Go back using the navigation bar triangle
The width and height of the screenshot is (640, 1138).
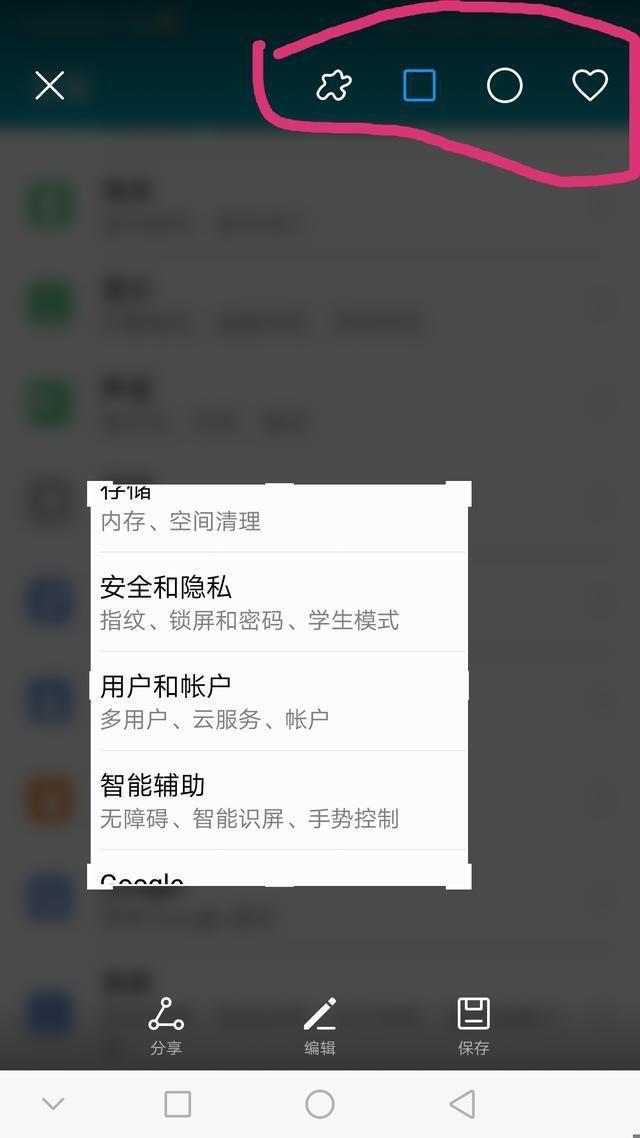[x=461, y=1104]
